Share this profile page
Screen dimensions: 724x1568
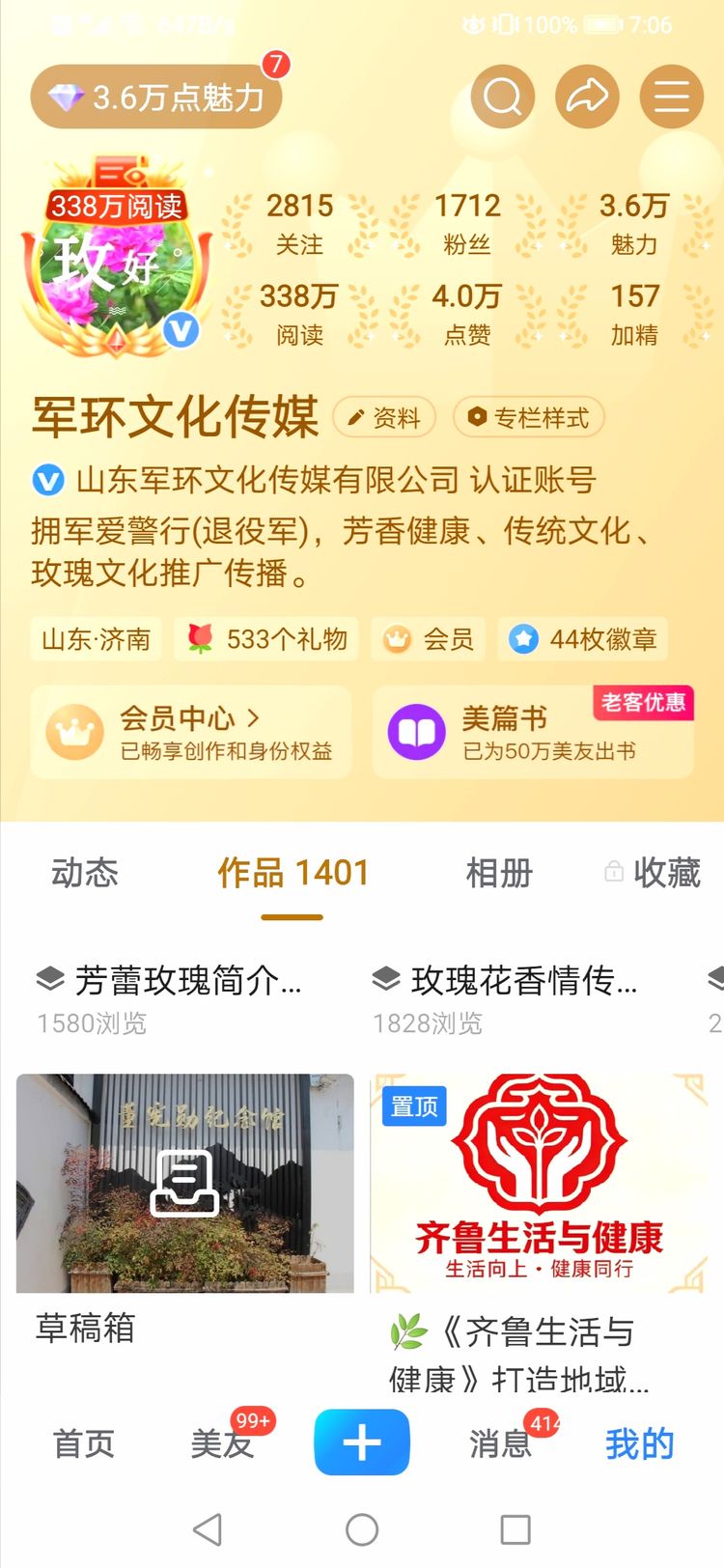pyautogui.click(x=587, y=97)
